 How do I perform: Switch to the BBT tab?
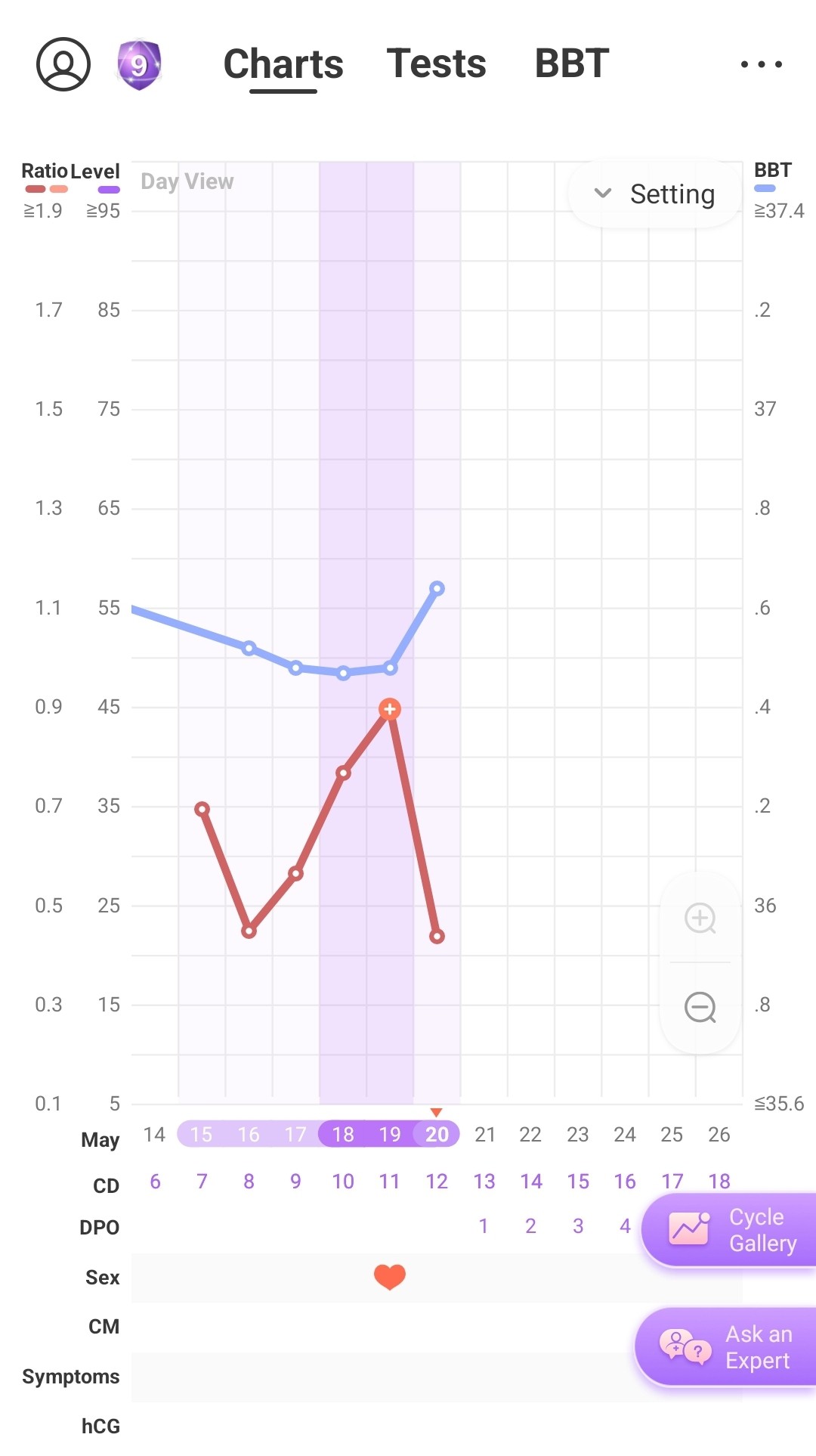(x=572, y=64)
